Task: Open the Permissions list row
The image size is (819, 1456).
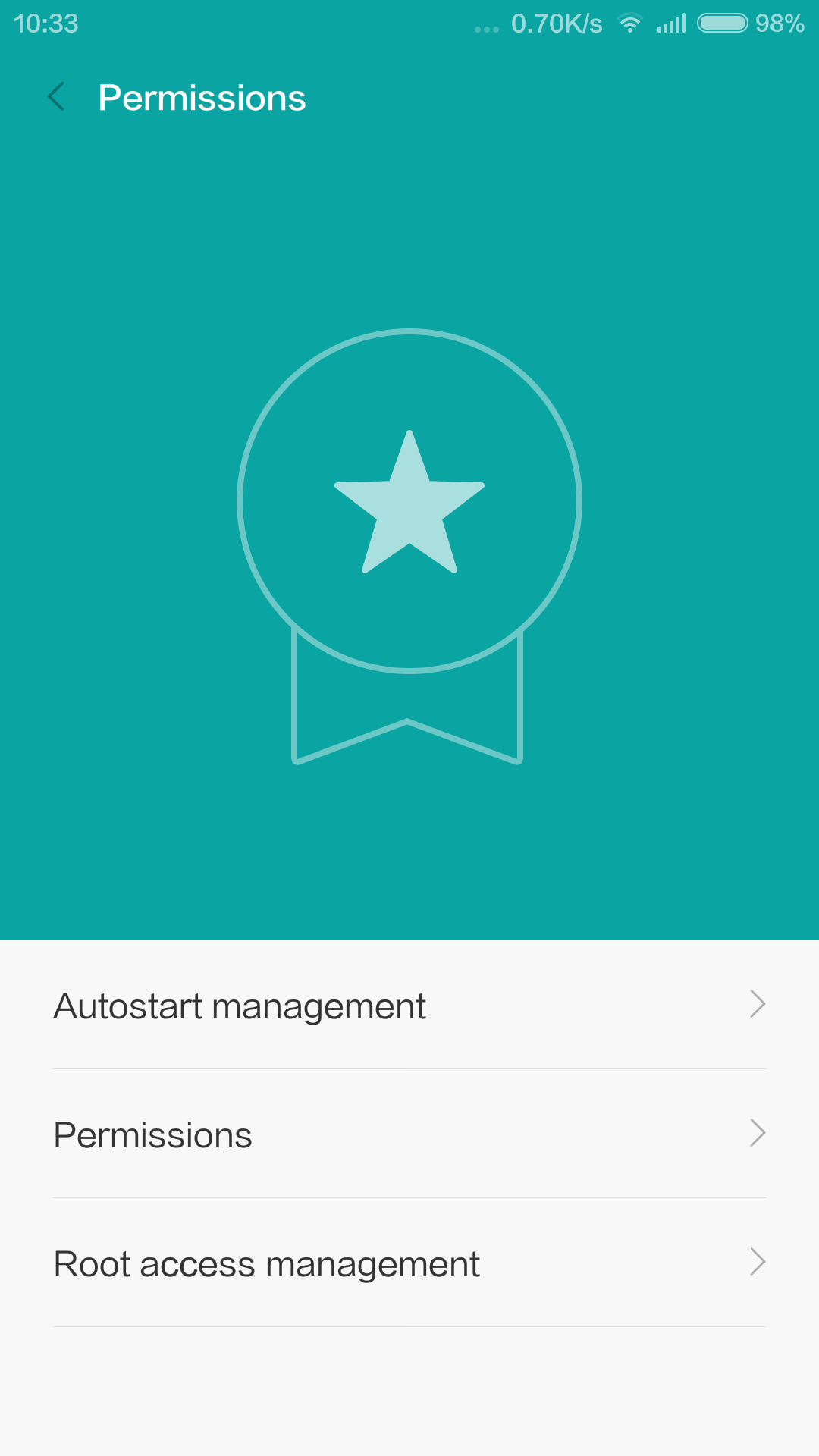Action: point(409,1134)
